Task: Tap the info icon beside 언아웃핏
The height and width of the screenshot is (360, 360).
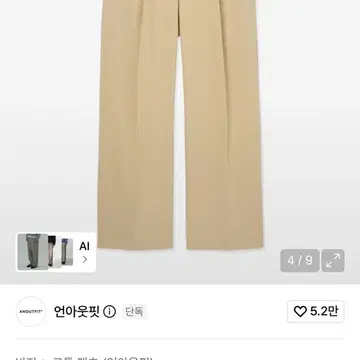Action: click(109, 312)
